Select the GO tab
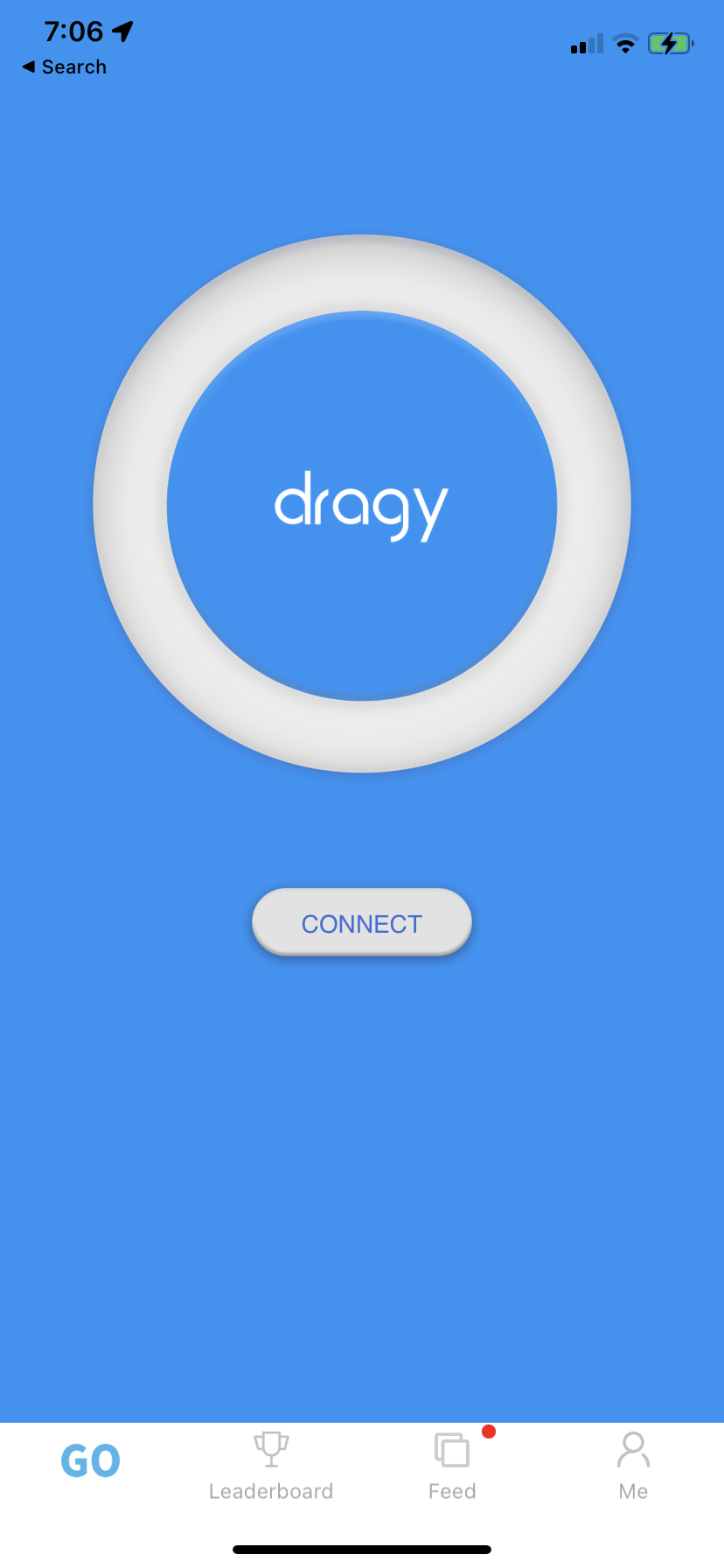The image size is (724, 1568). pos(90,1461)
